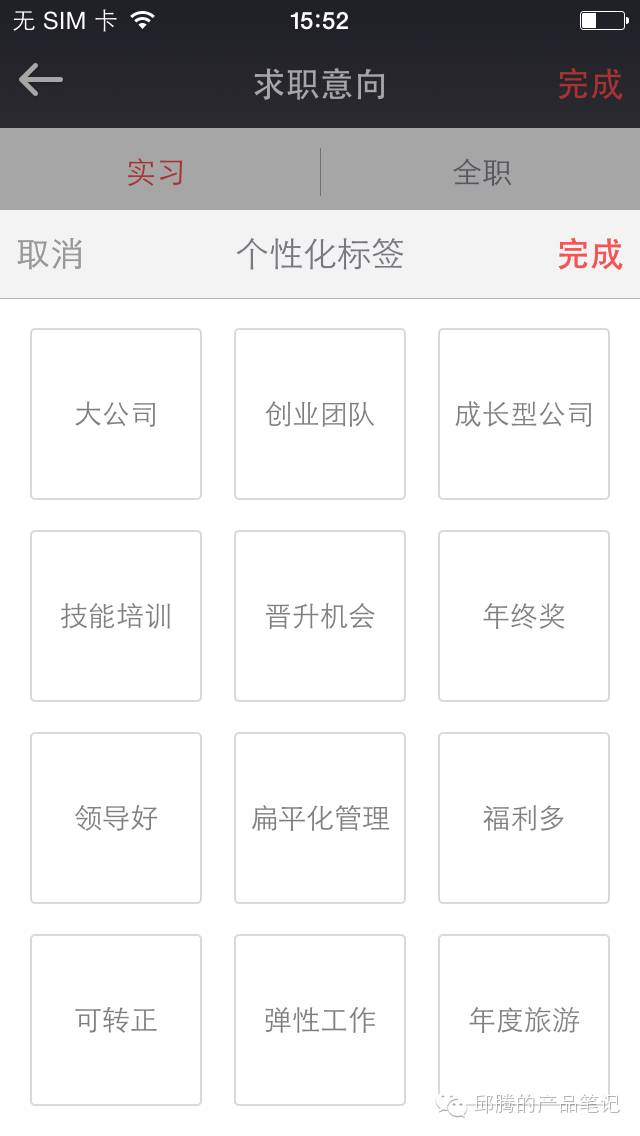Pick the 扁平化管理 tag
The width and height of the screenshot is (640, 1136).
(320, 818)
